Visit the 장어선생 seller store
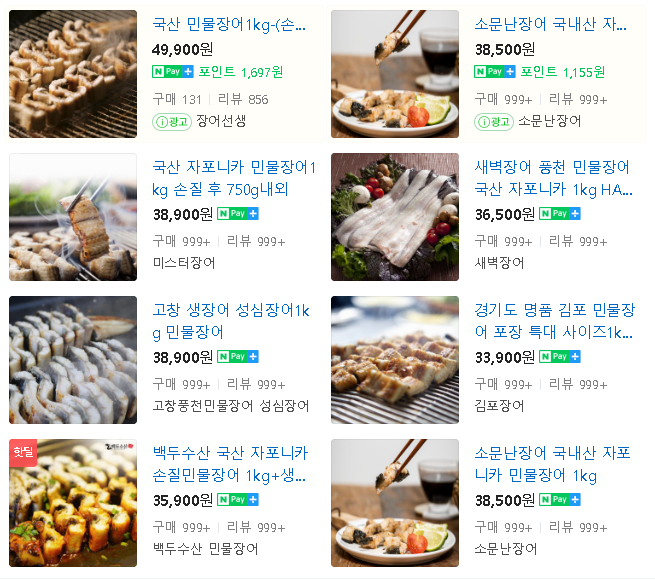Viewport: 655px width, 580px height. pos(221,121)
